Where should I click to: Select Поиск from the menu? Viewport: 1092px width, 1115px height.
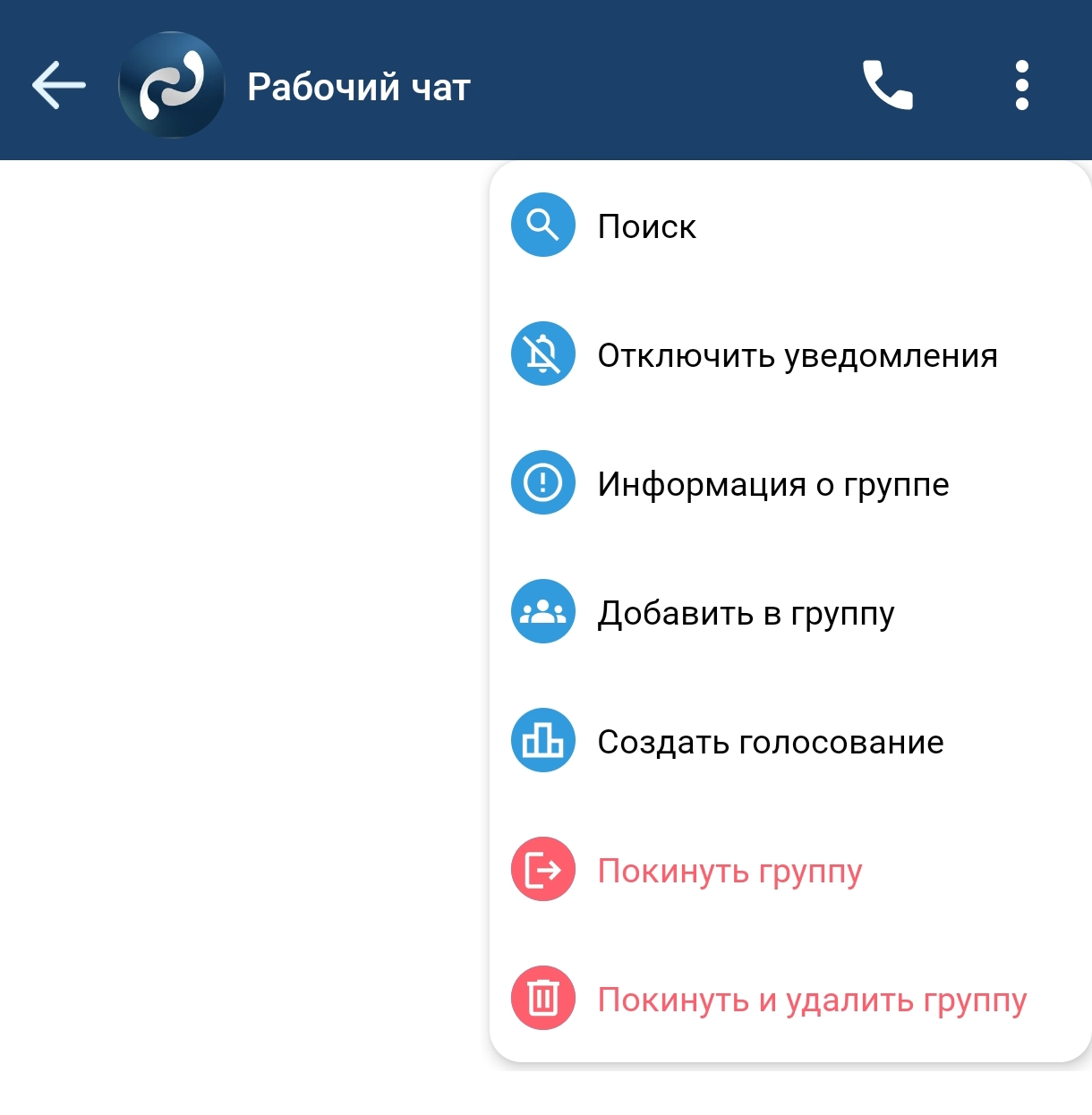(x=646, y=226)
